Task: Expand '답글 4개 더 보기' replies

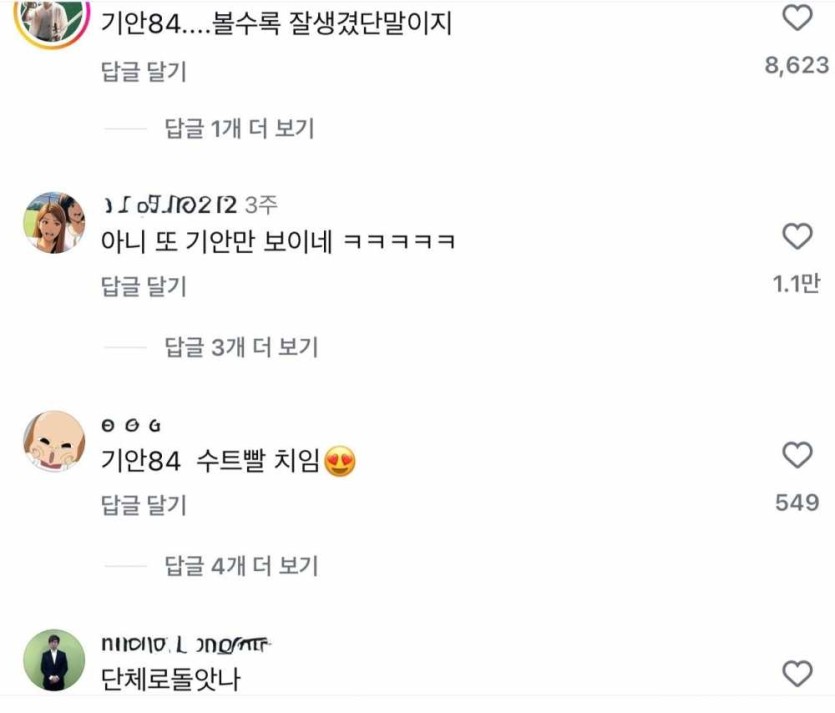Action: click(240, 566)
